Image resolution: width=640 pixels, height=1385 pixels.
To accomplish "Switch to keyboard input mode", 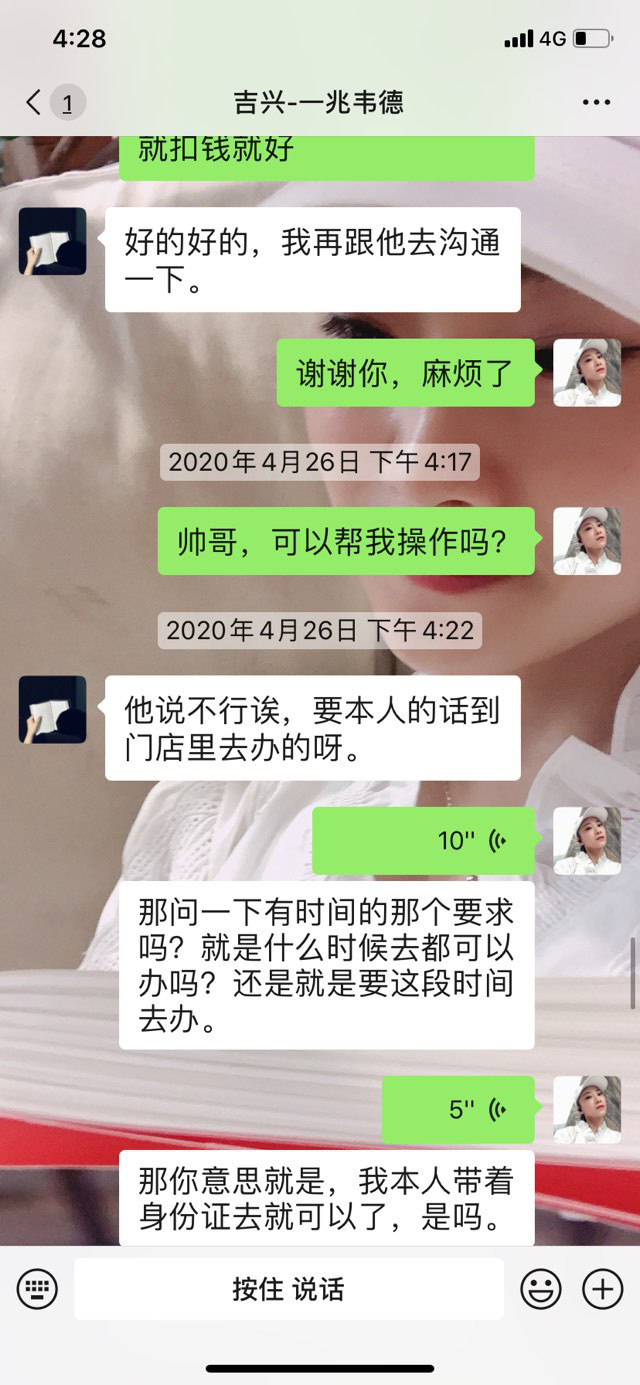I will point(37,1289).
